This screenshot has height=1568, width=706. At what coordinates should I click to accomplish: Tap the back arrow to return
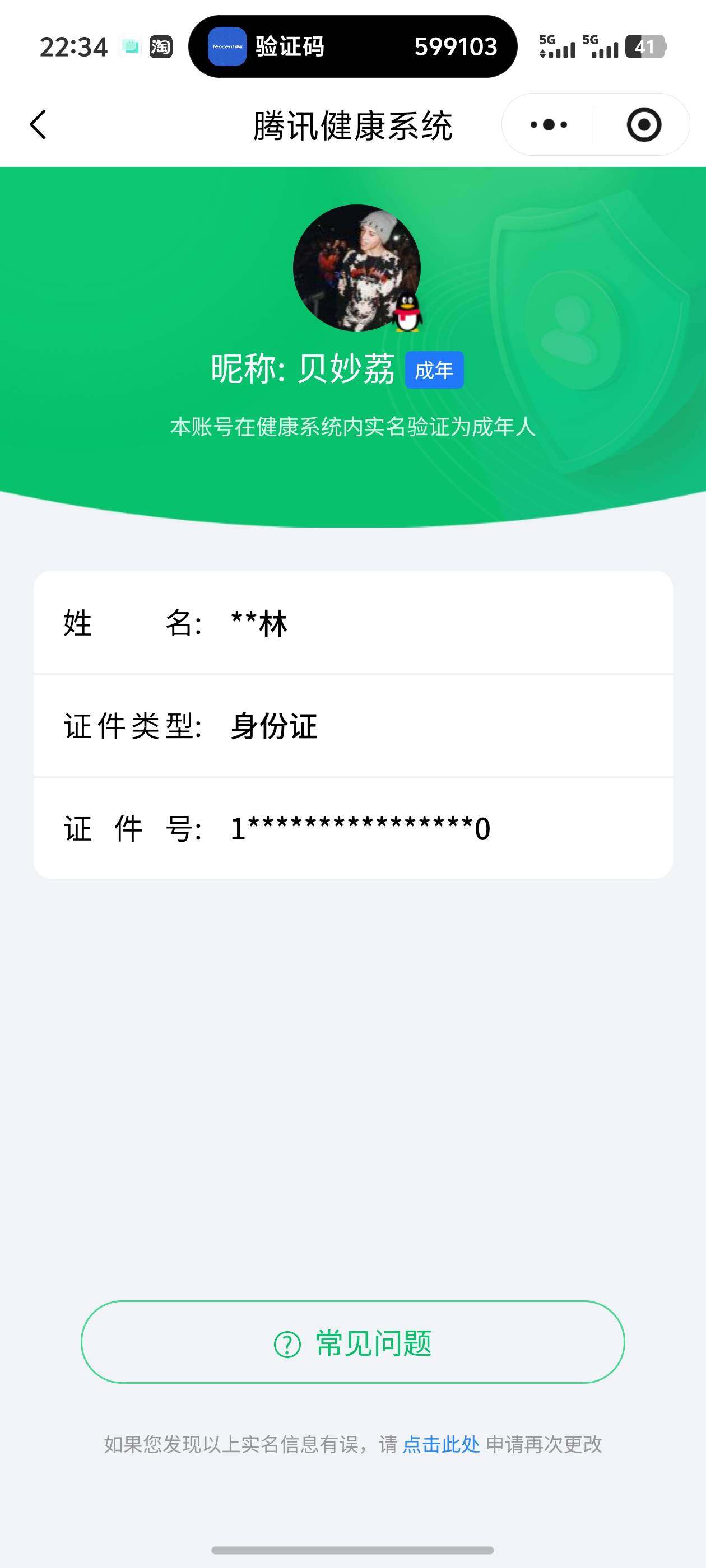[38, 125]
